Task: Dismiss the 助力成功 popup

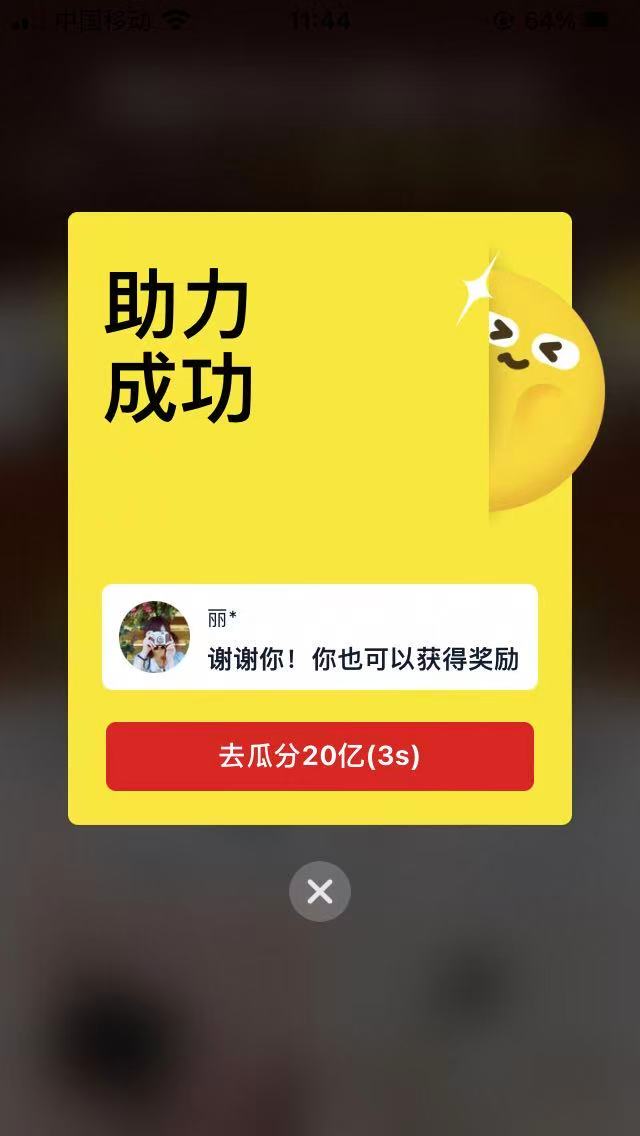Action: 320,891
